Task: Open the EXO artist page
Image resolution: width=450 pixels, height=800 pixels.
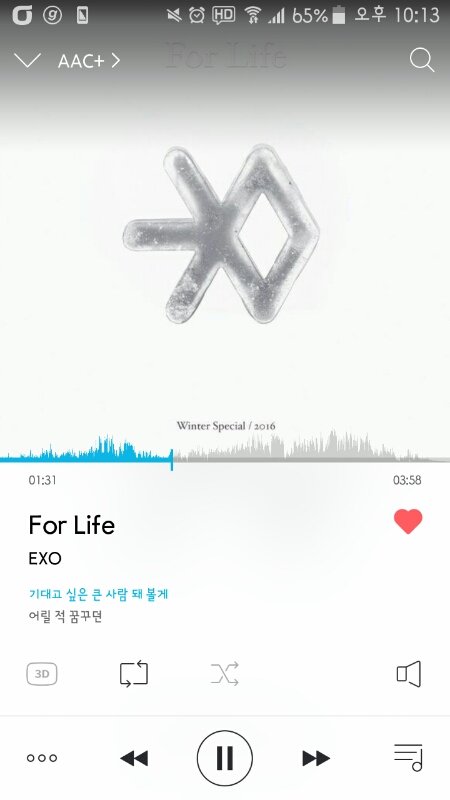Action: pos(45,558)
